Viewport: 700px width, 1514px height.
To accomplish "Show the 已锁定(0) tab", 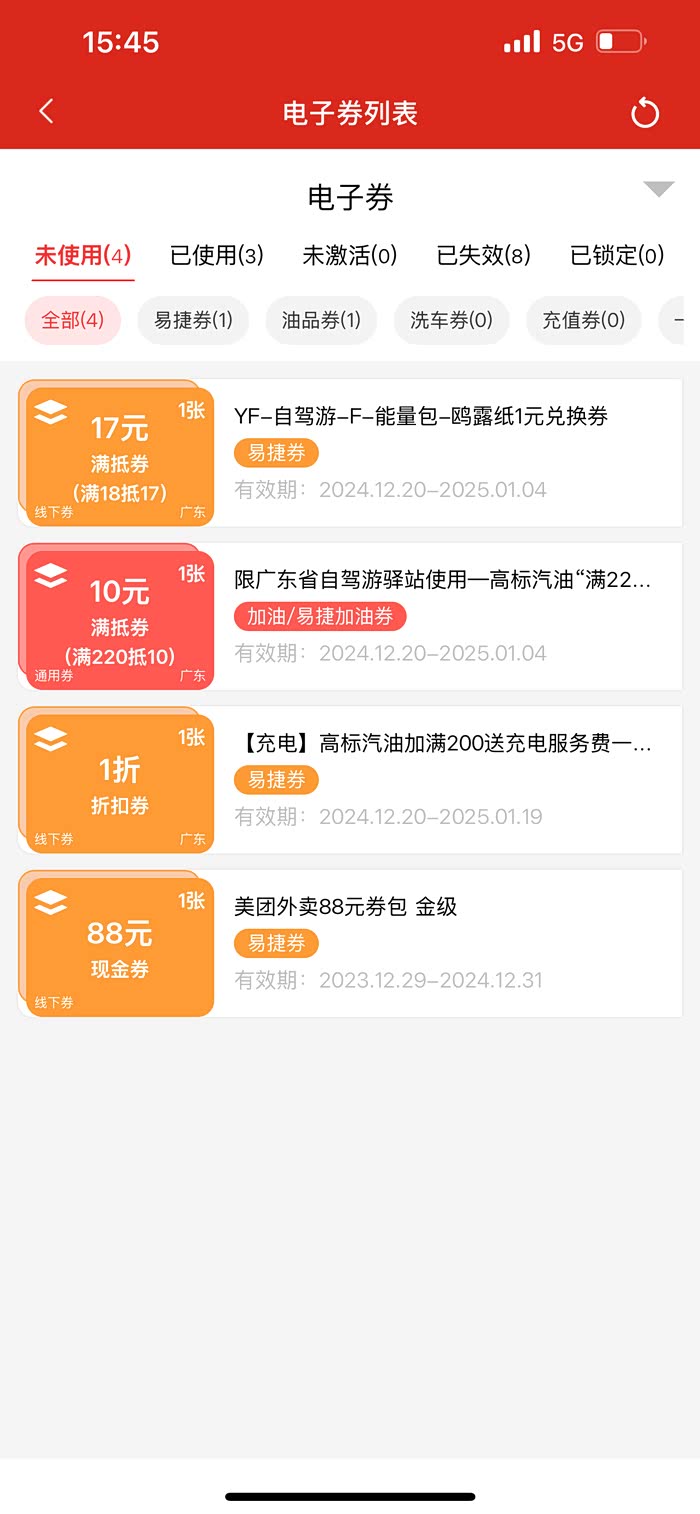I will pyautogui.click(x=617, y=256).
